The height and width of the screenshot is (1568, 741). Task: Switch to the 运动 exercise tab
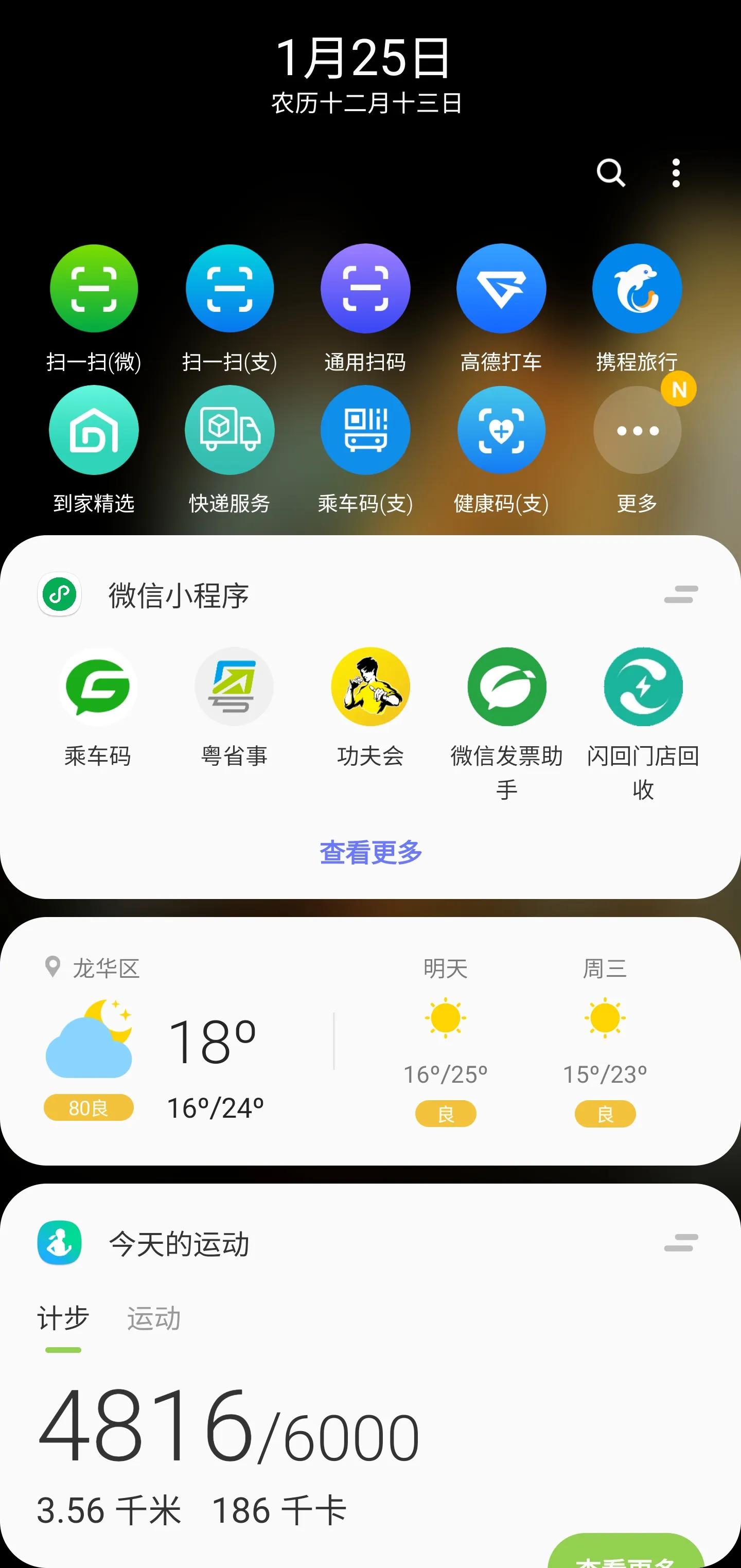coord(153,1319)
